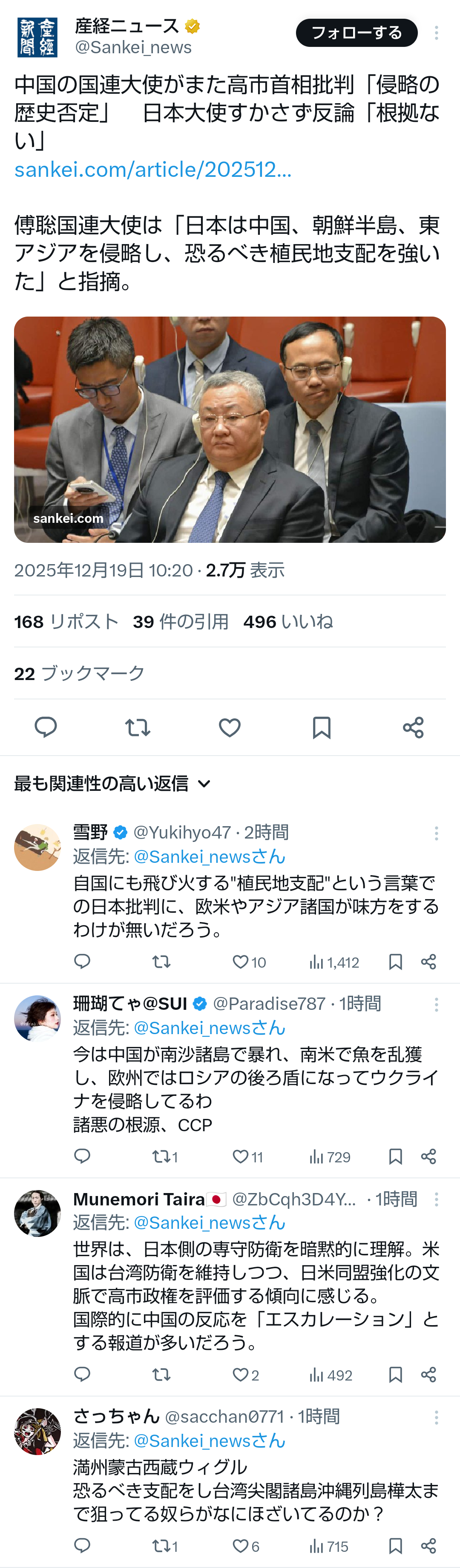Like the 産経ニュース post
The width and height of the screenshot is (460, 1568).
click(x=230, y=727)
